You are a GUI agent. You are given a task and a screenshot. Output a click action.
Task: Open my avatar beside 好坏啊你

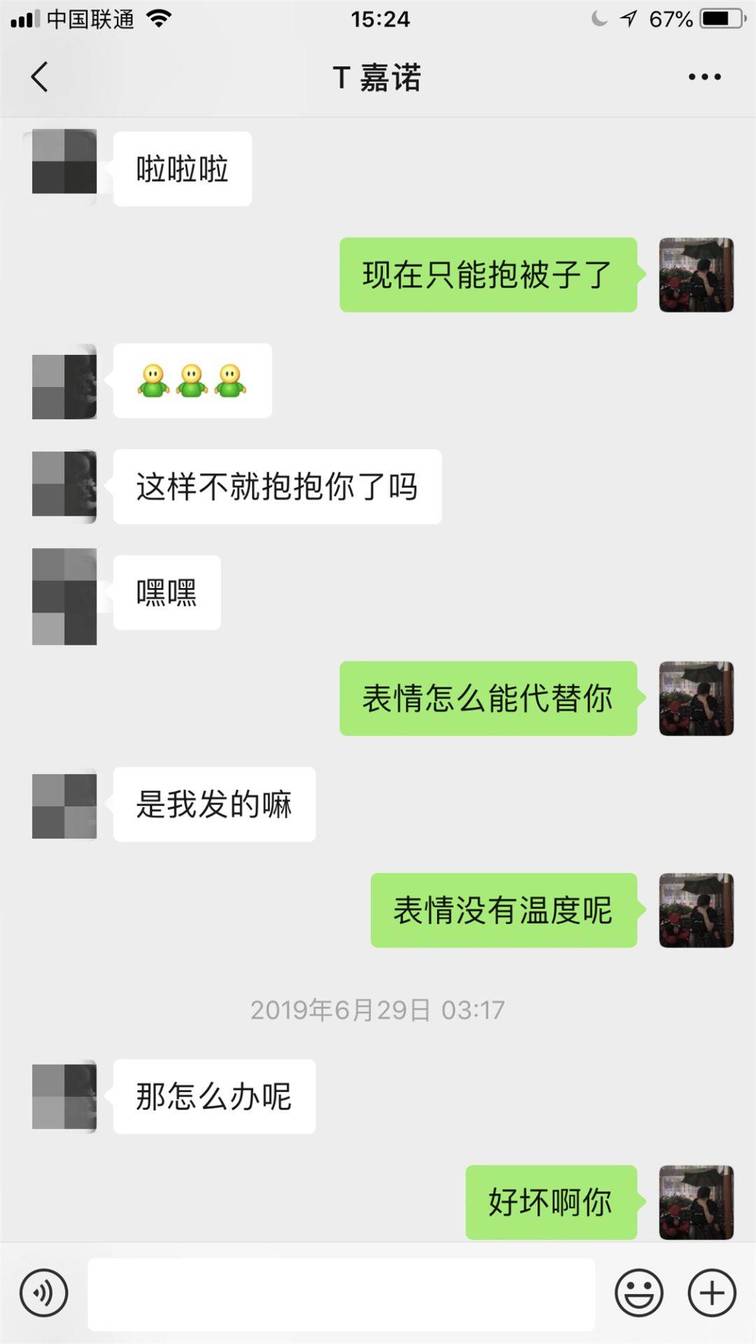[x=696, y=1202]
